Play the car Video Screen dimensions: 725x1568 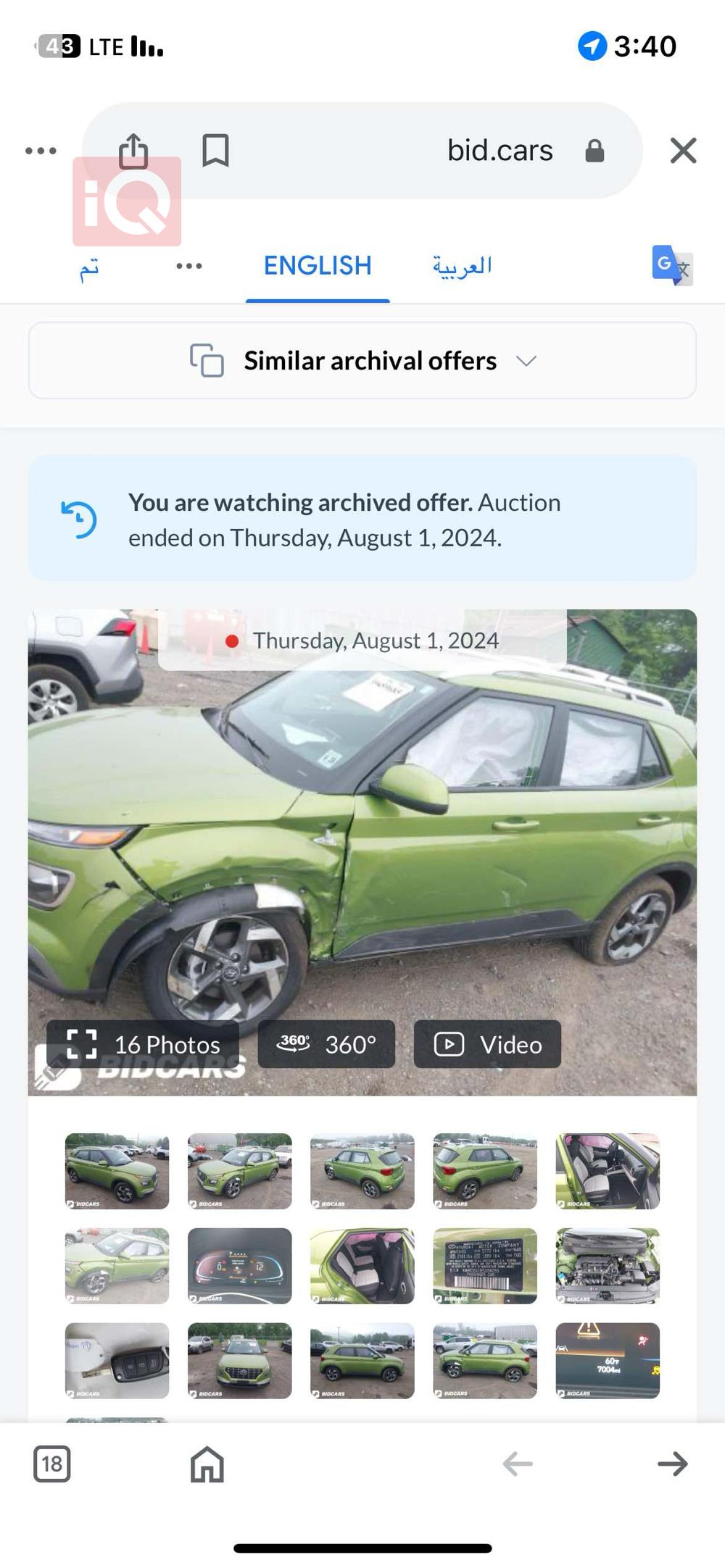pyautogui.click(x=487, y=1044)
